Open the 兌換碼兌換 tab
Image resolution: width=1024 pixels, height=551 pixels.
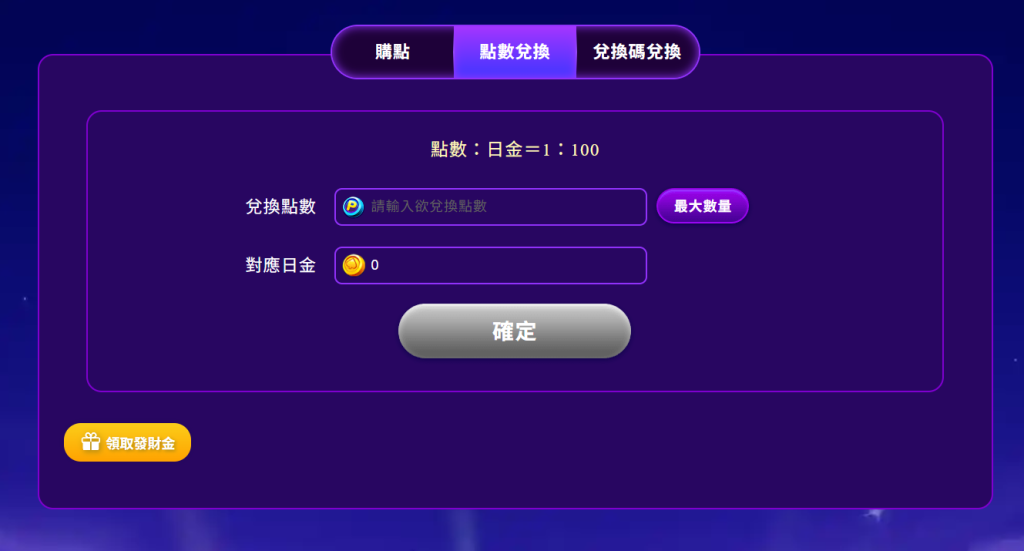(x=637, y=52)
